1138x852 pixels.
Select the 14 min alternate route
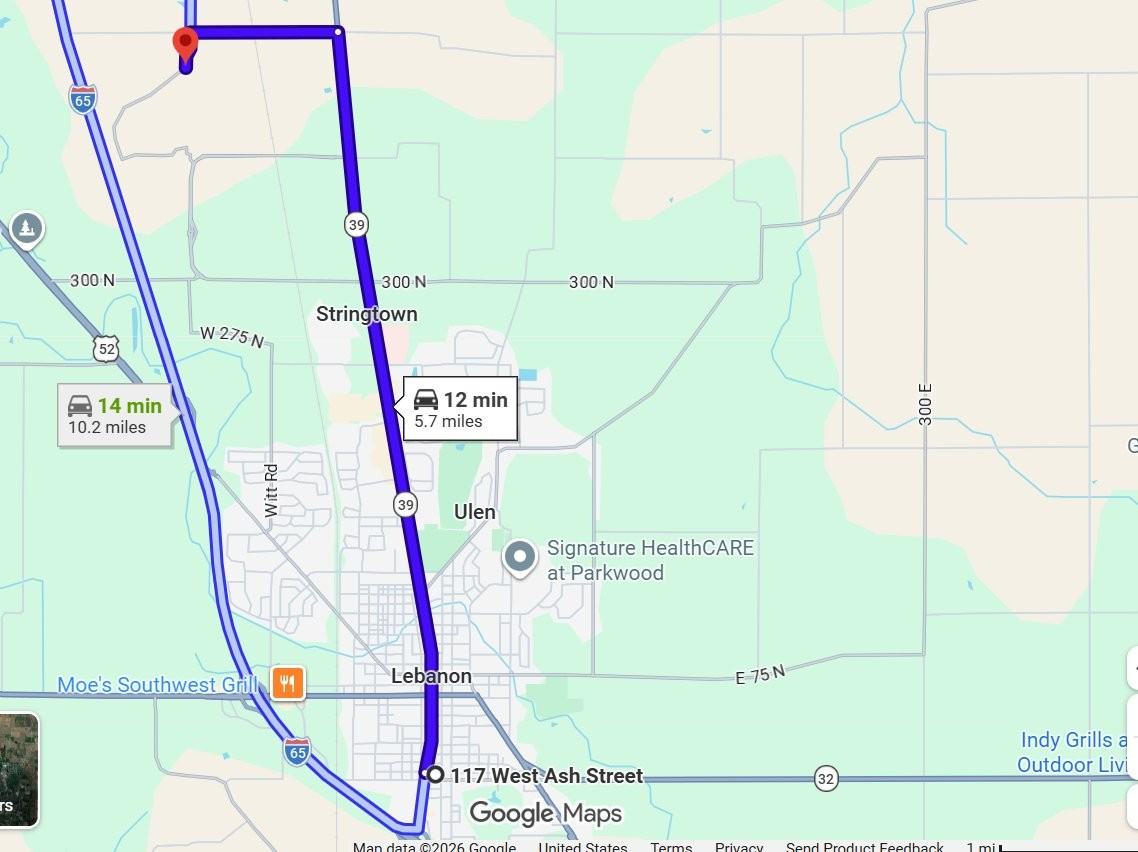(115, 416)
